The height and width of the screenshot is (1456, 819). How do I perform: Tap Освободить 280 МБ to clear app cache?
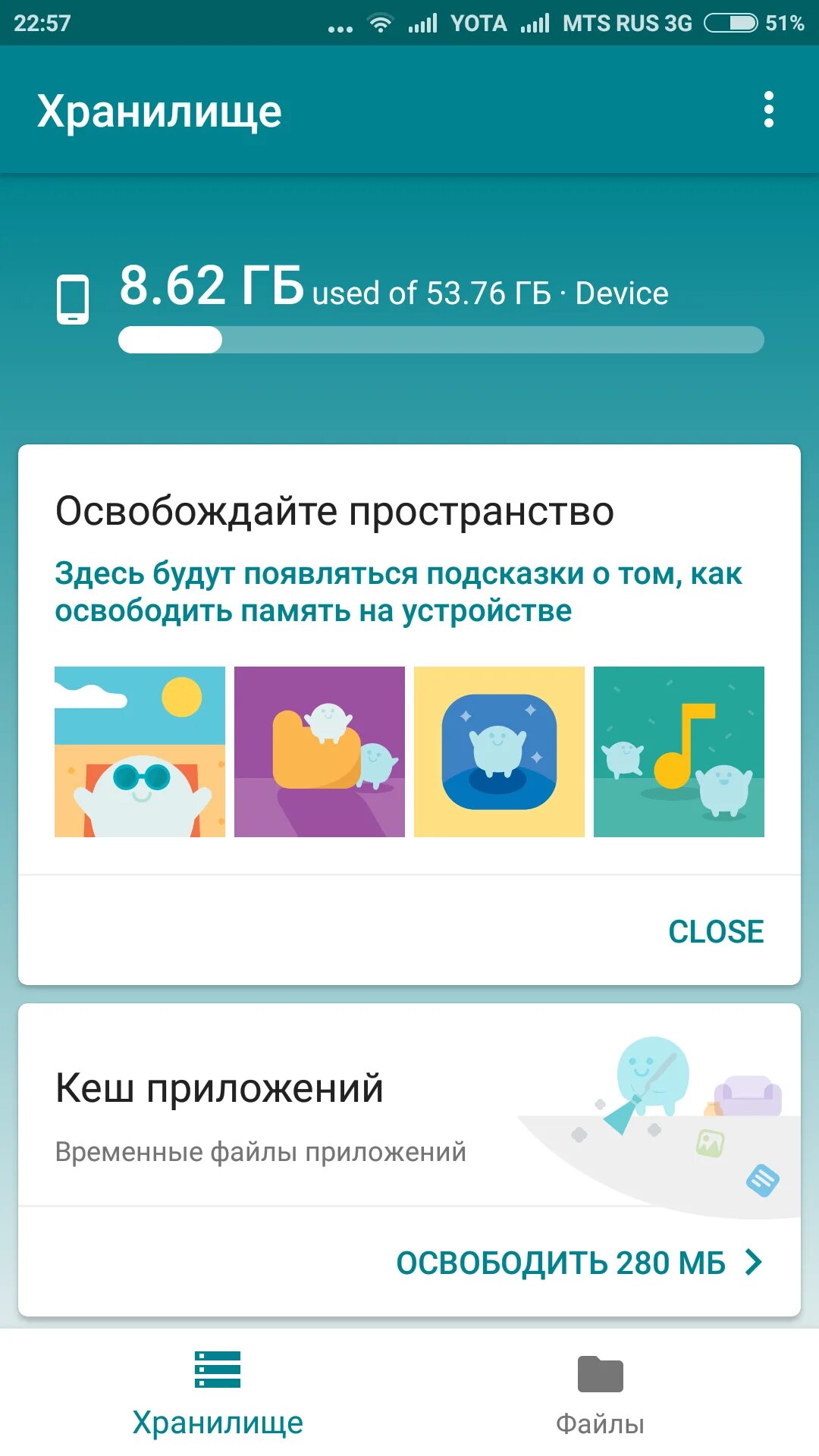pyautogui.click(x=579, y=1263)
